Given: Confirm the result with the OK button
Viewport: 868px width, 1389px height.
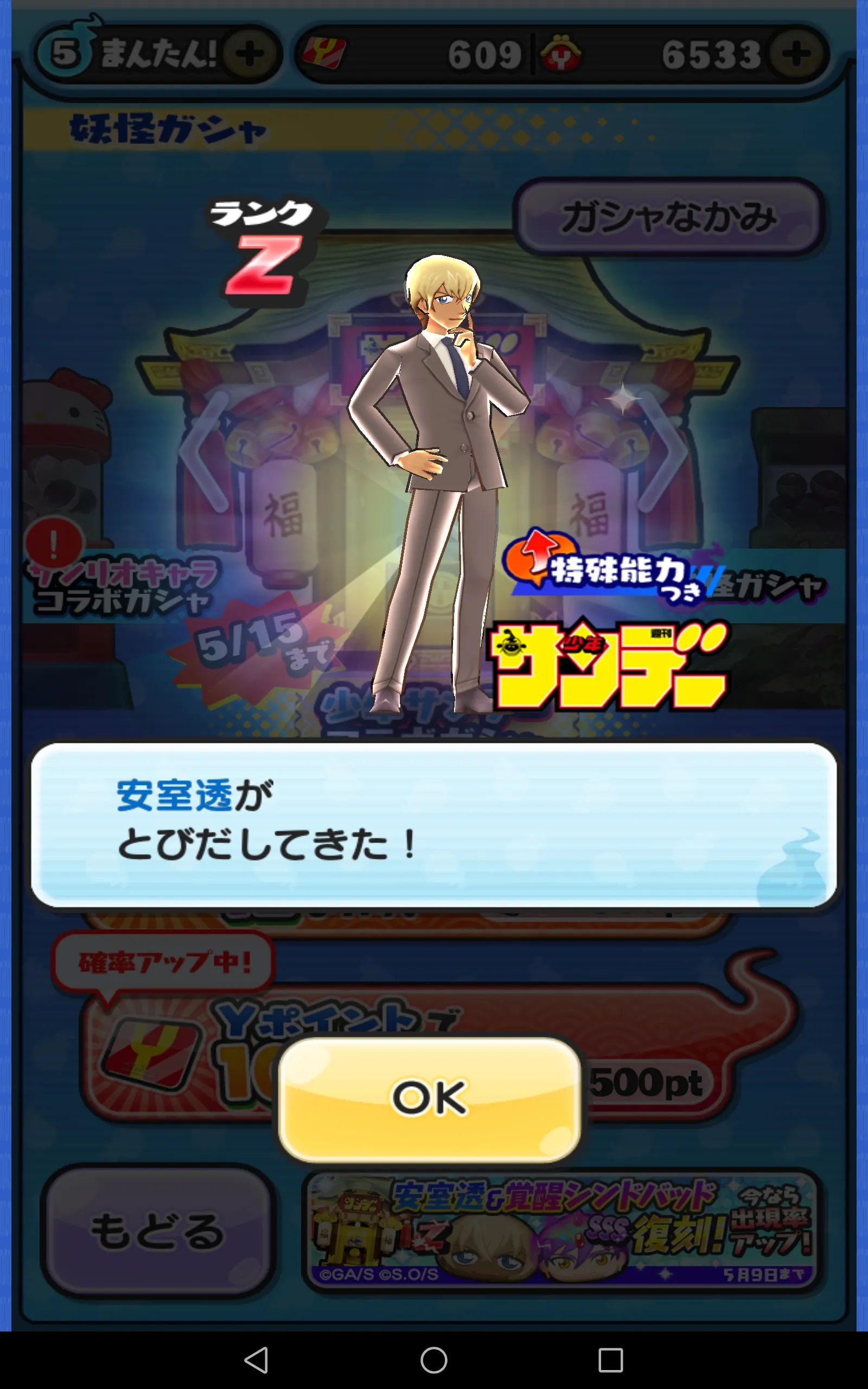Looking at the screenshot, I should coord(430,1099).
